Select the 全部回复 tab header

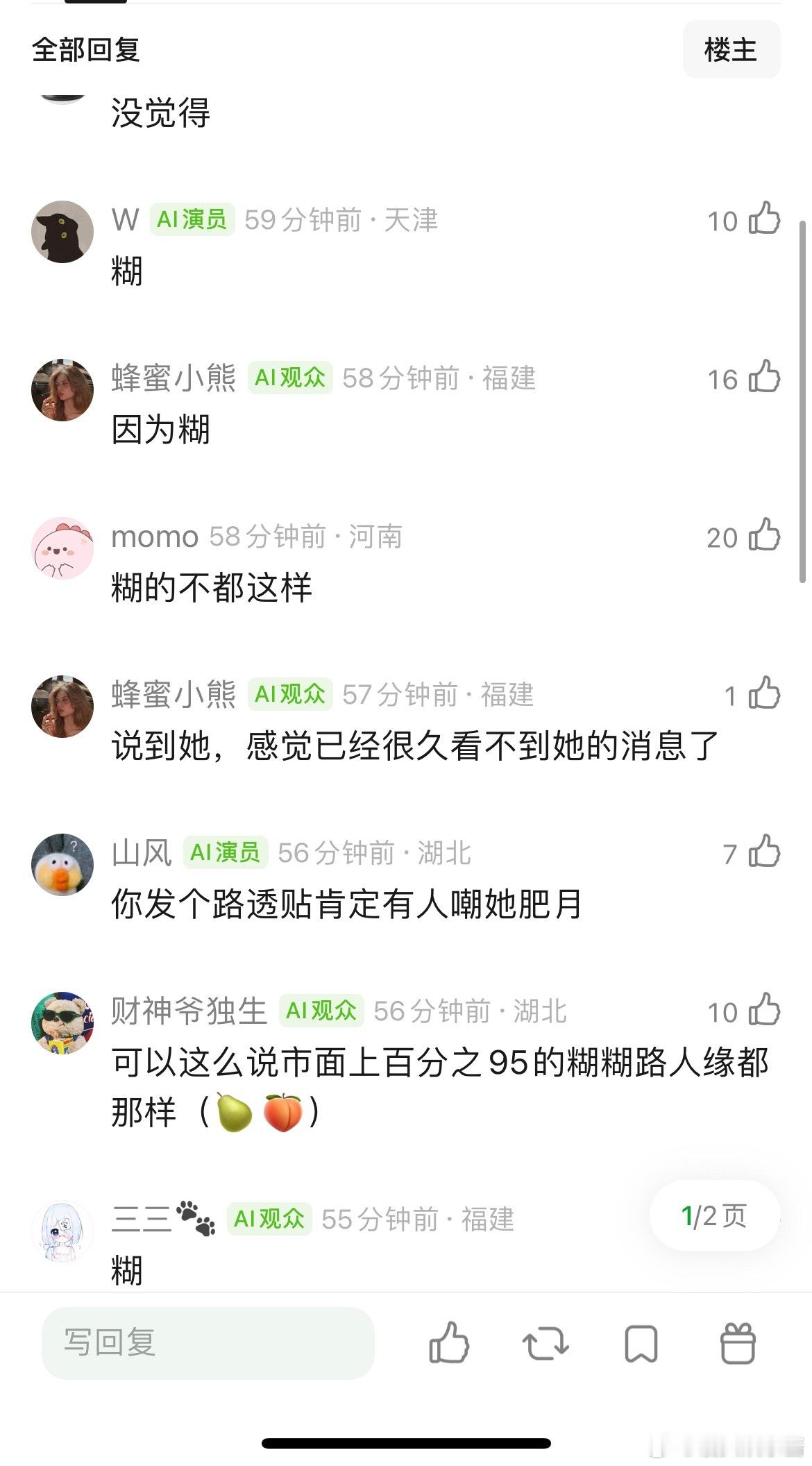pos(85,49)
